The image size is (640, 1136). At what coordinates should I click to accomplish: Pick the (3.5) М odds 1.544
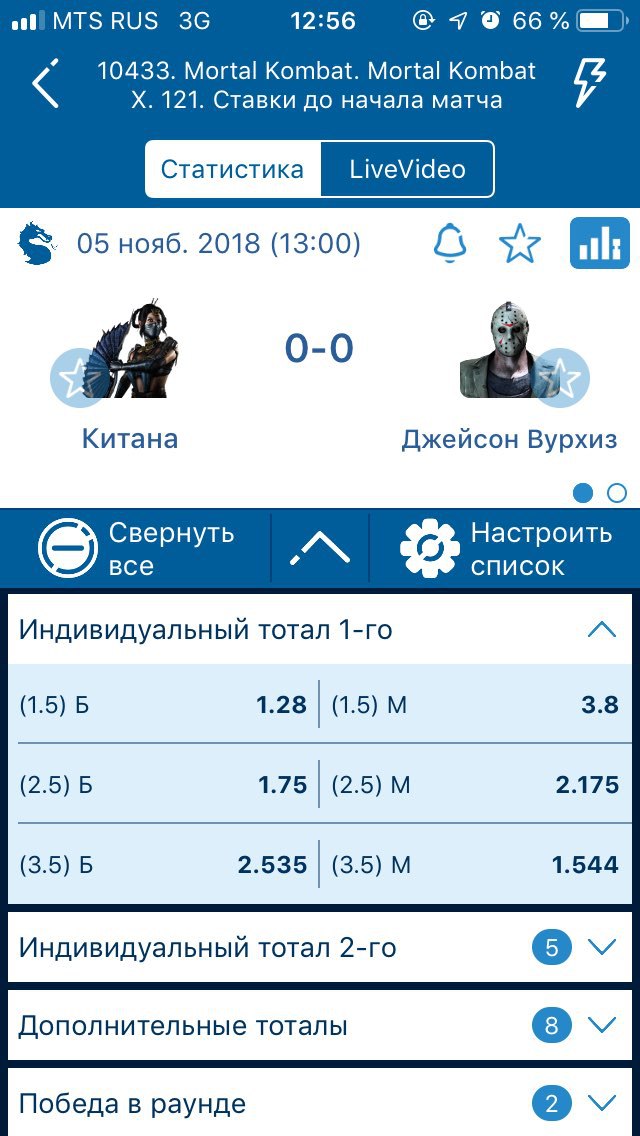tap(475, 864)
